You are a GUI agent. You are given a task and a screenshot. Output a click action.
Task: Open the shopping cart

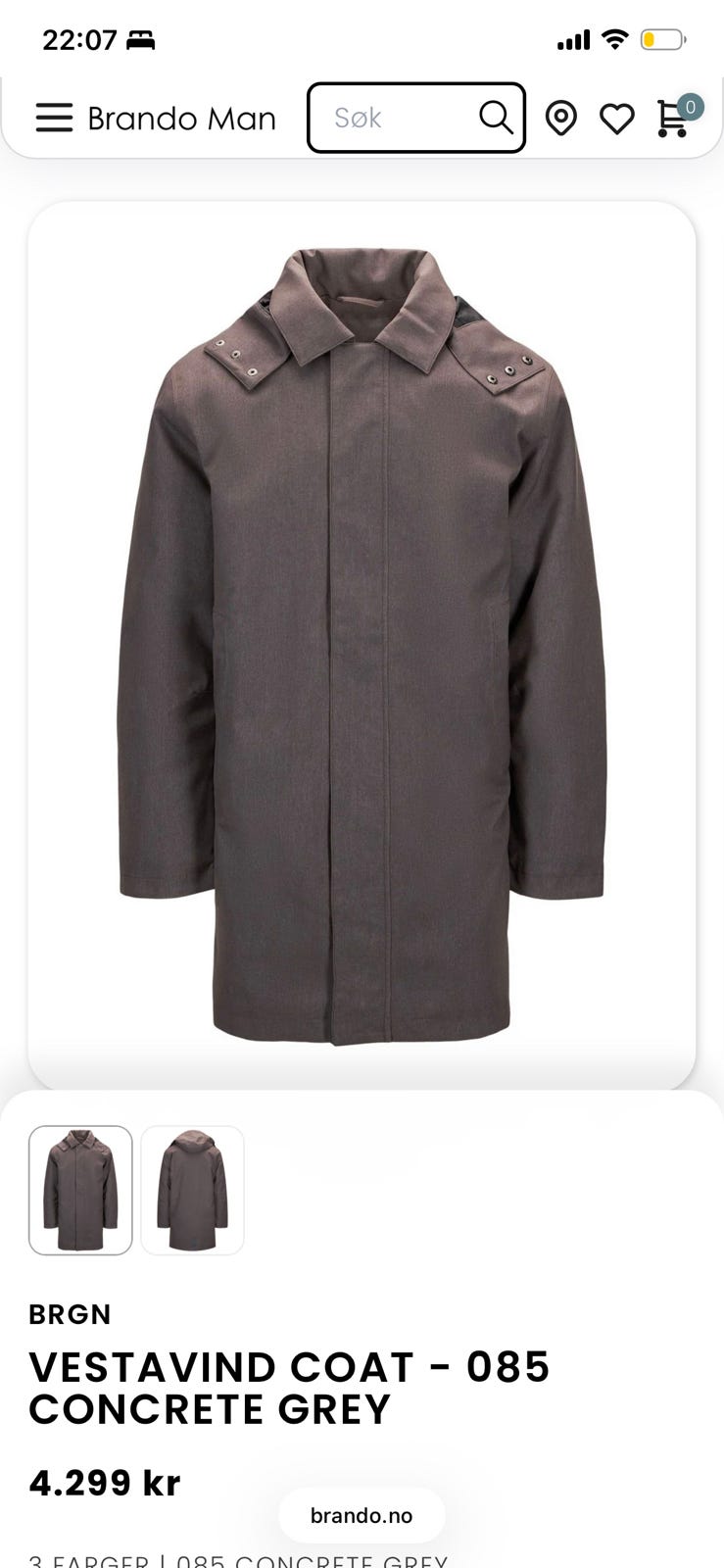(673, 119)
